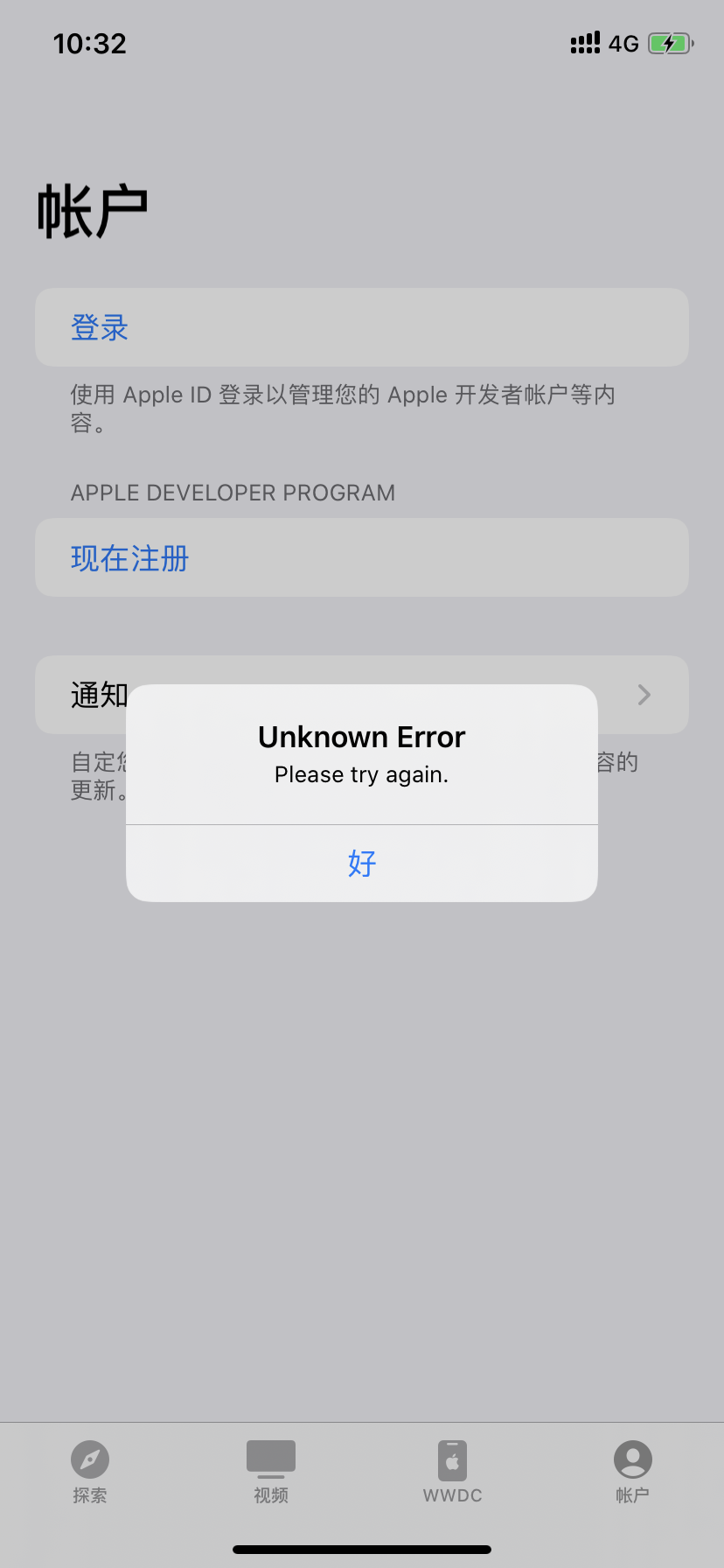Select the 帐户 tab

[x=632, y=1472]
